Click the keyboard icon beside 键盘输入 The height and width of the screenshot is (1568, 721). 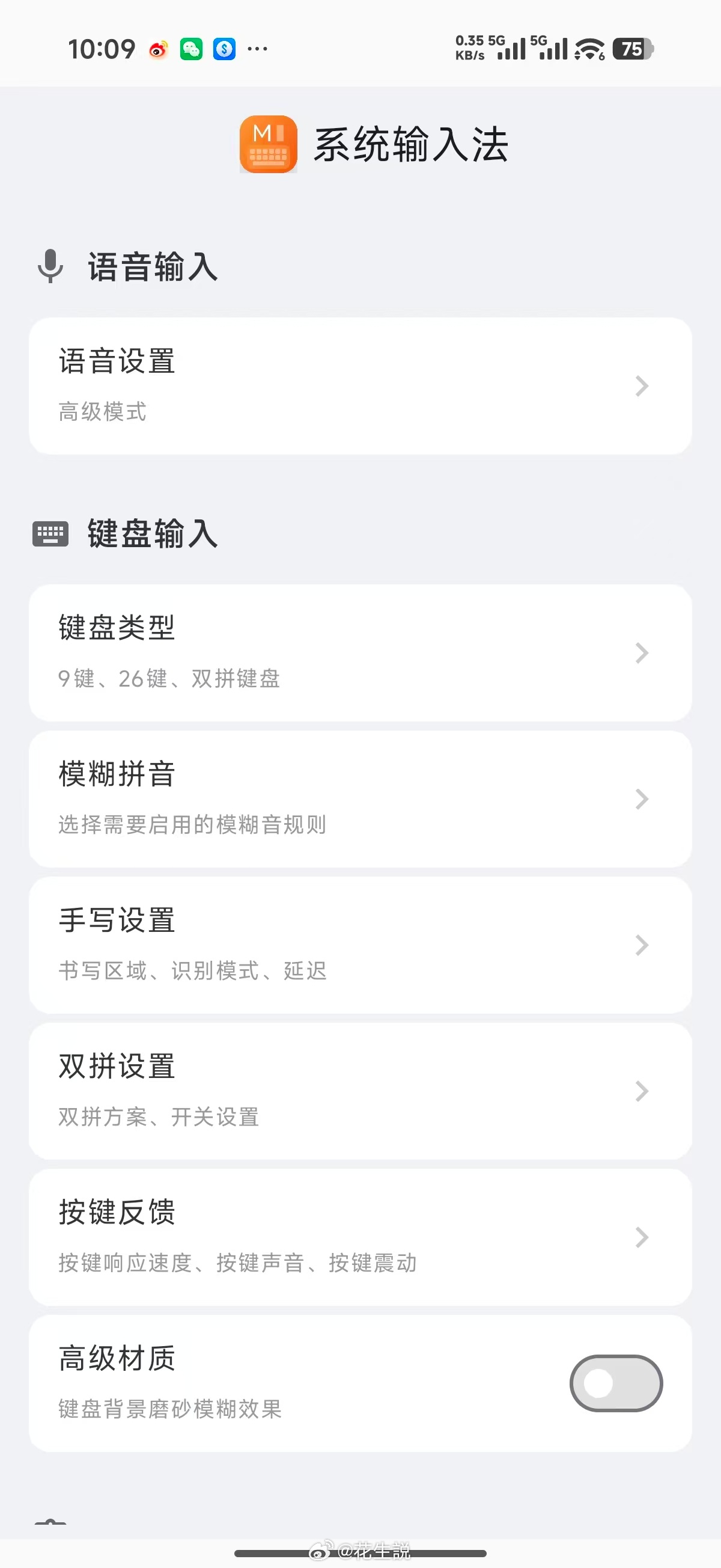(x=50, y=534)
